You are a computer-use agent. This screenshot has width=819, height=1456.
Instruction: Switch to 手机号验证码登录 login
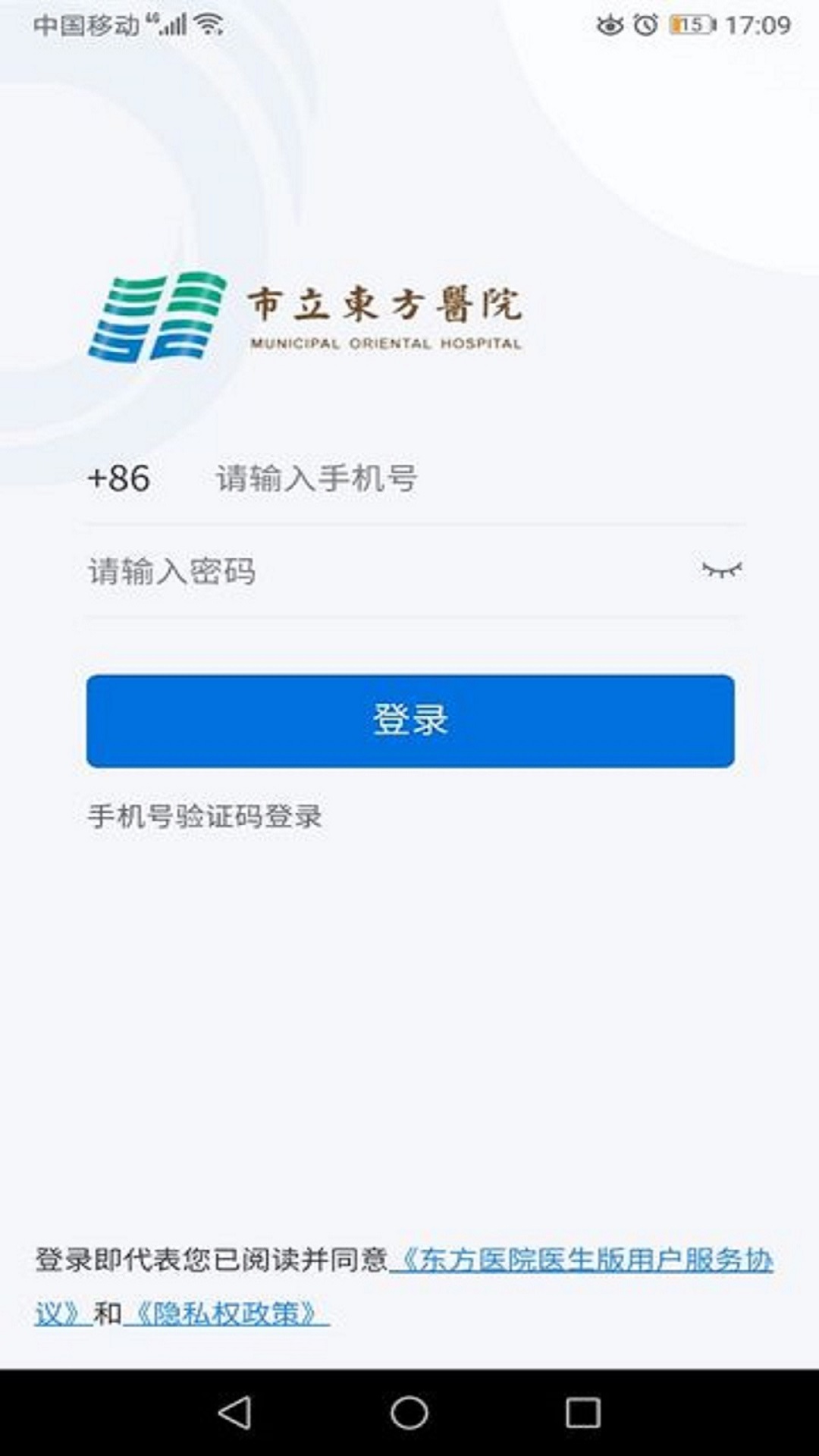205,817
